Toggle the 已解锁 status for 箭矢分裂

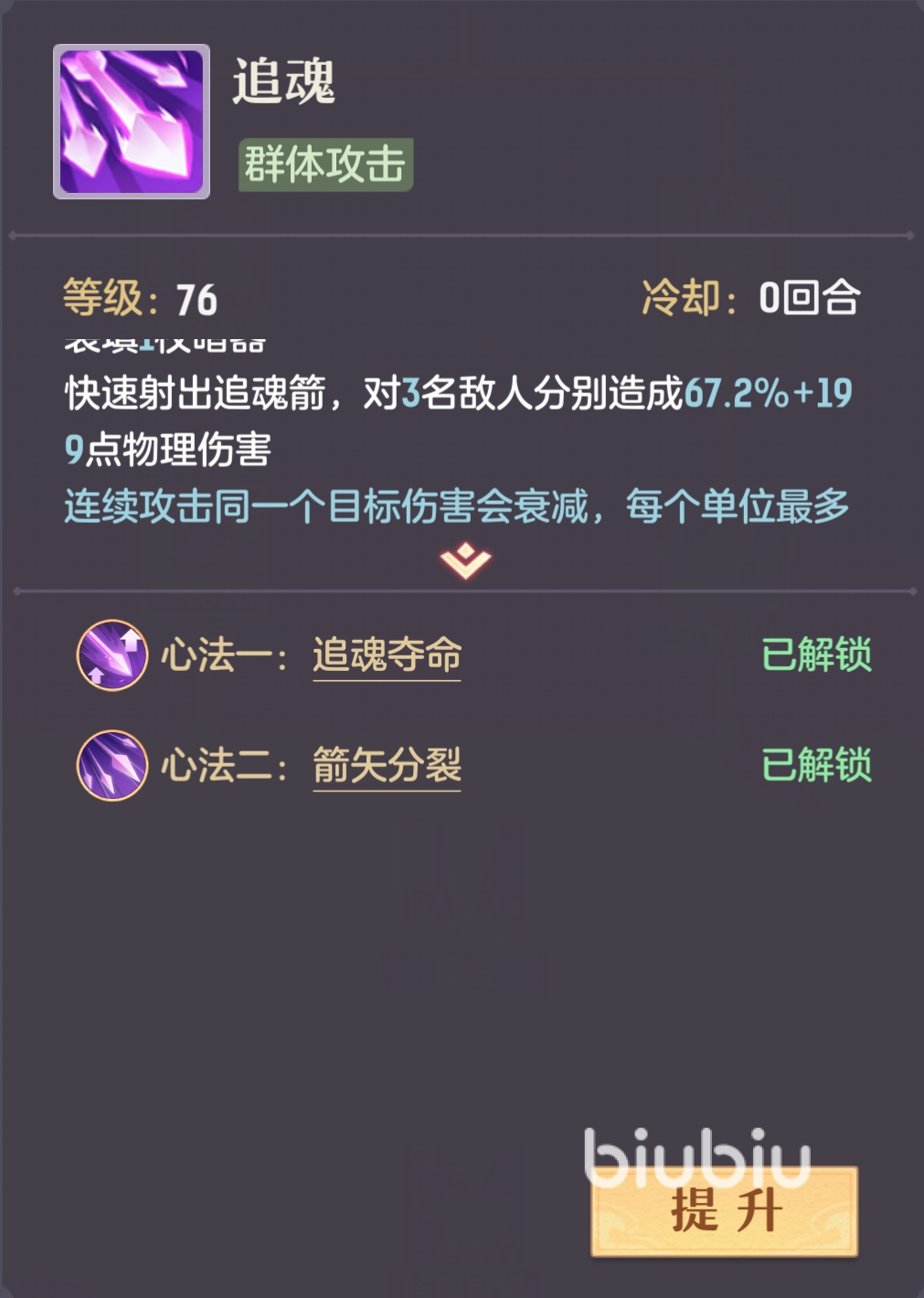(x=814, y=766)
